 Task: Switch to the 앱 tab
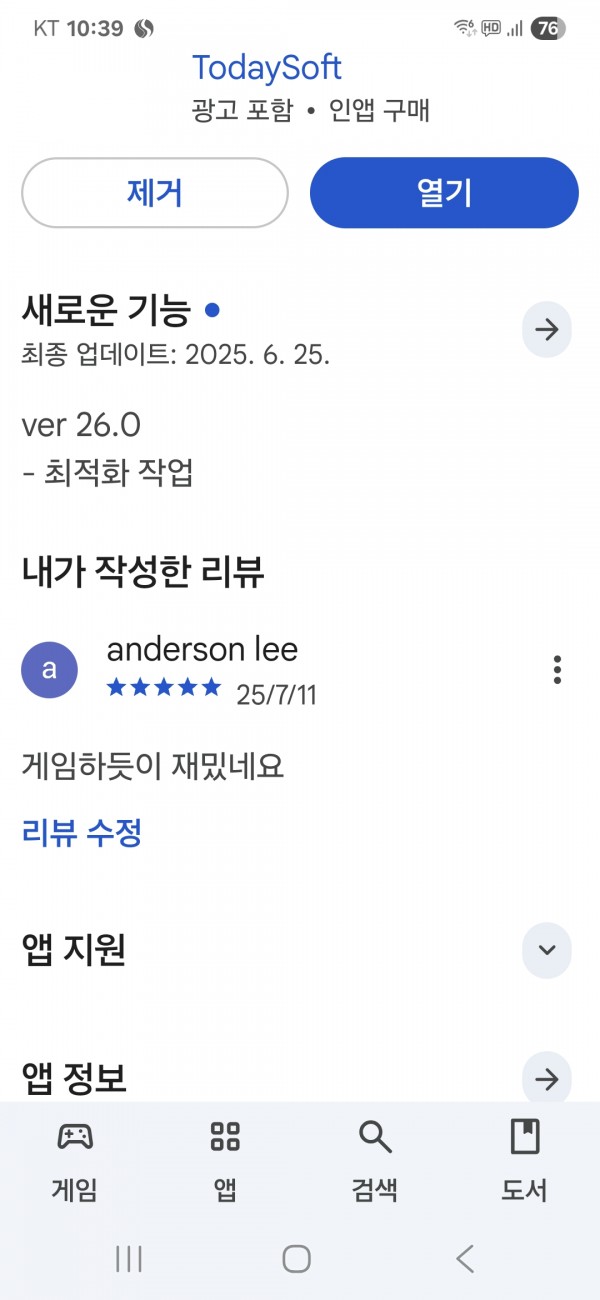click(225, 1160)
